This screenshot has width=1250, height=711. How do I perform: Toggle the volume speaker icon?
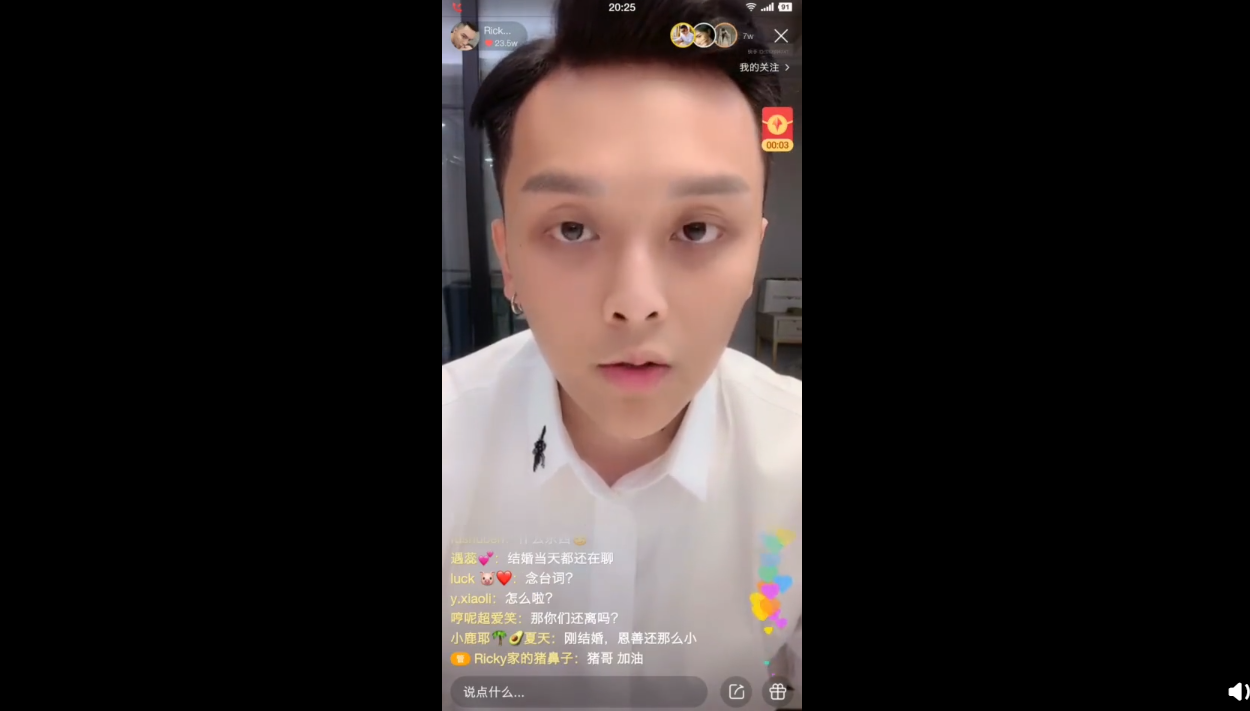(1238, 692)
